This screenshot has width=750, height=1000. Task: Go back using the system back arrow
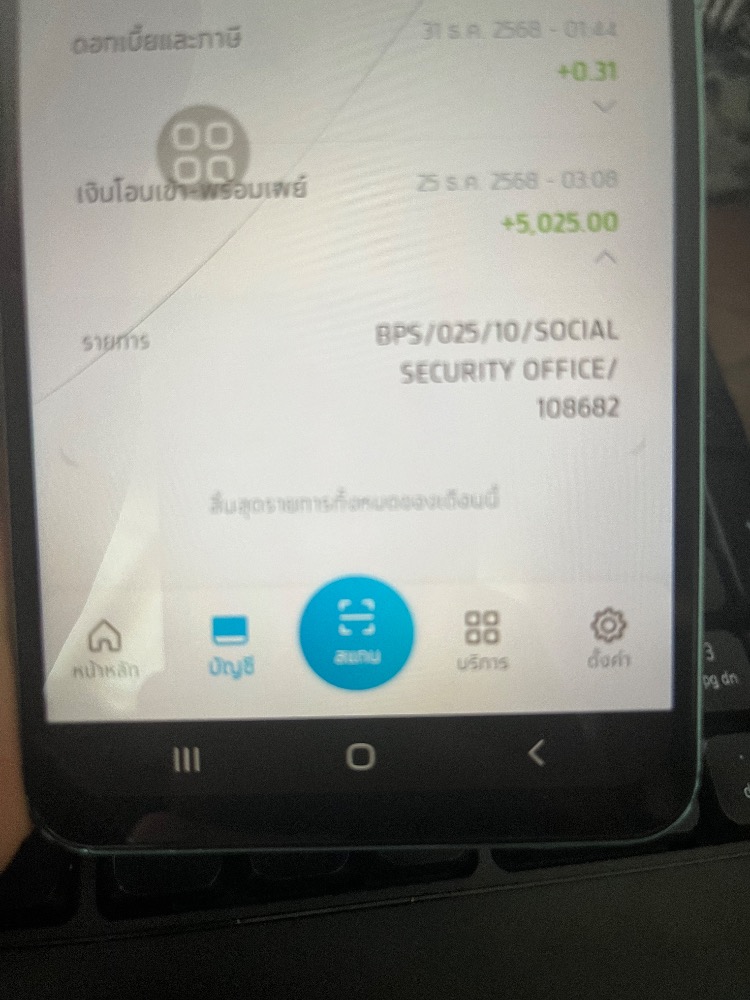click(x=537, y=754)
